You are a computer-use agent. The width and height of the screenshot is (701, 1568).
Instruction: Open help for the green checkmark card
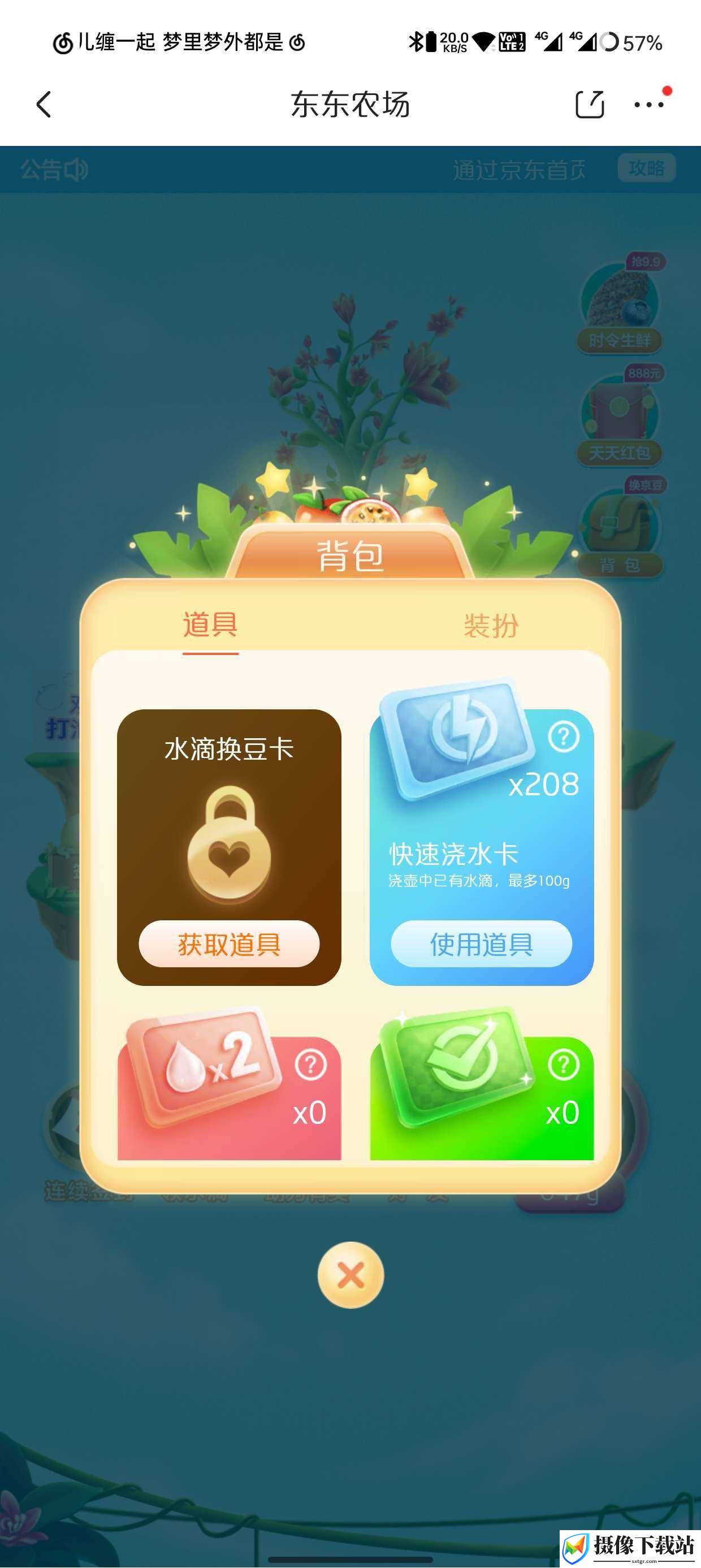point(564,1065)
